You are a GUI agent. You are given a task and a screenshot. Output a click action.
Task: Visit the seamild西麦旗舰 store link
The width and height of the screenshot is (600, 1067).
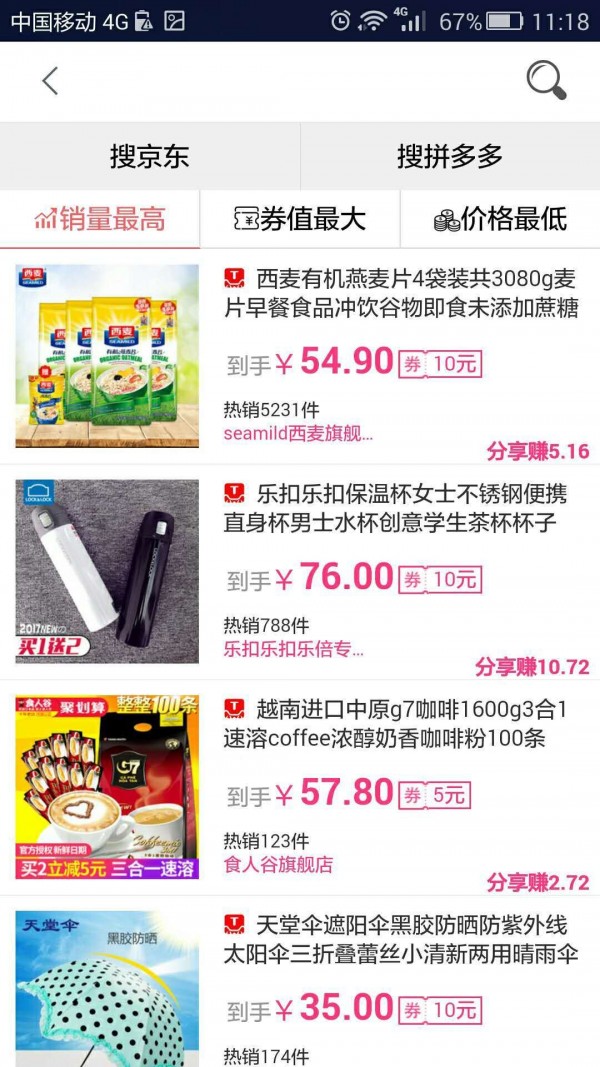tap(298, 434)
